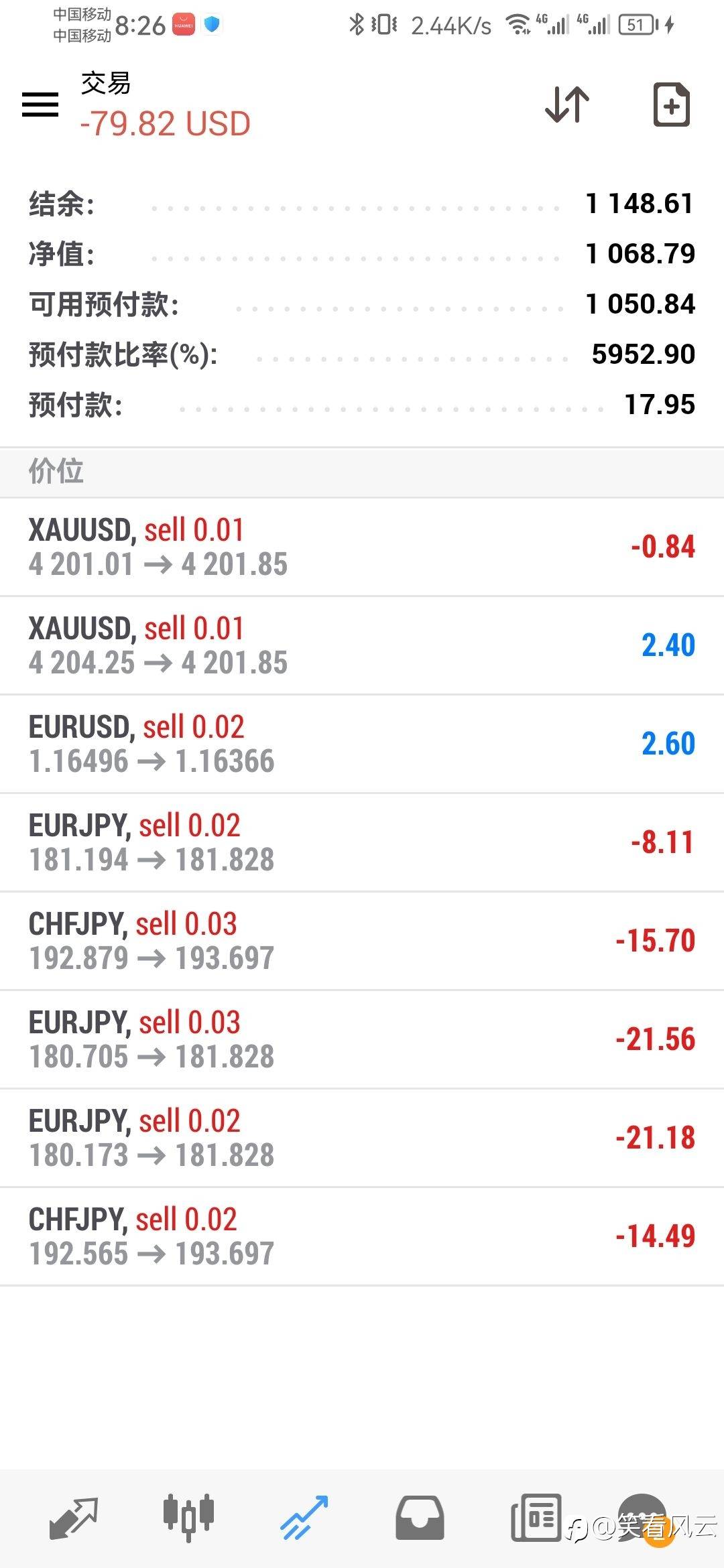Open EURJPY sell position opened at 180.173
This screenshot has height=1568, width=724.
click(x=362, y=1138)
